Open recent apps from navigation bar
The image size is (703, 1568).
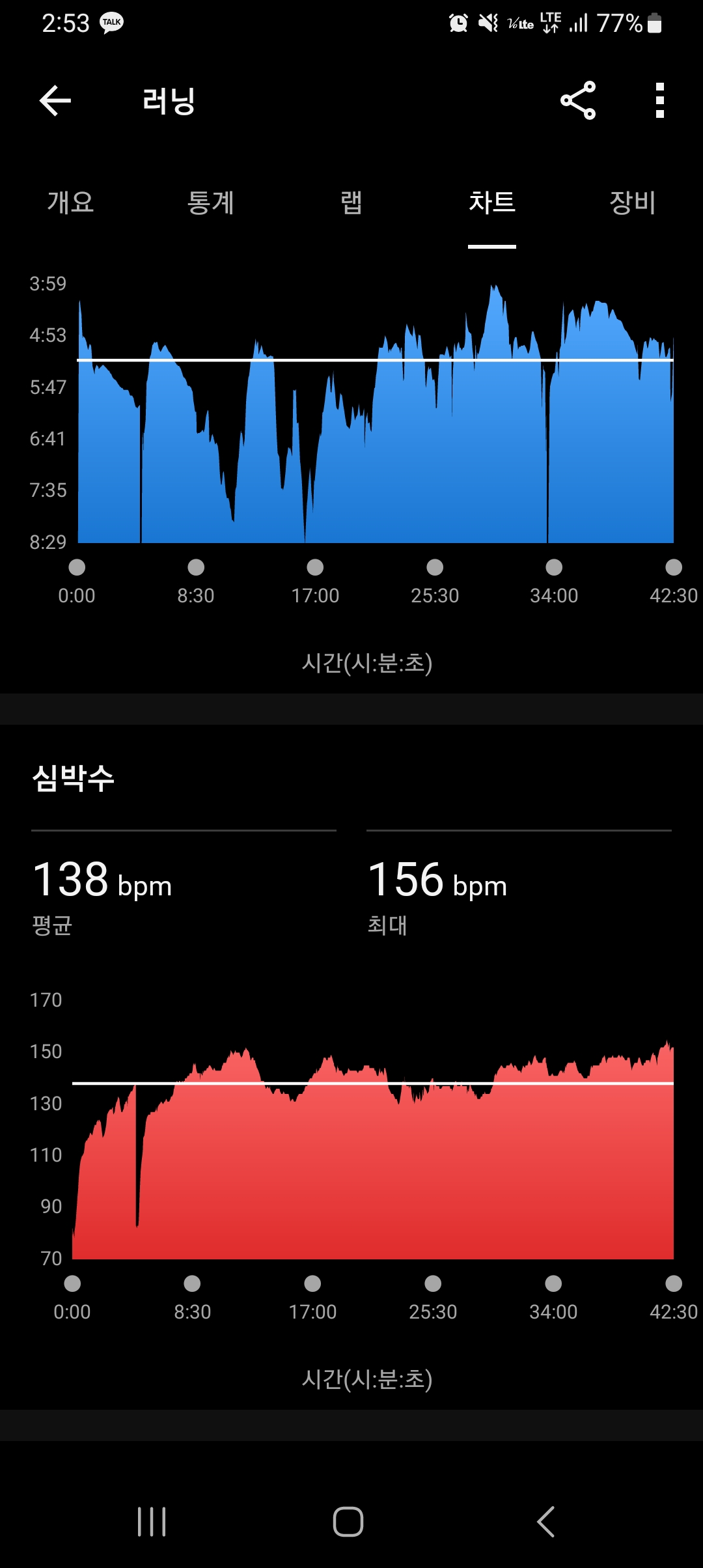(152, 1522)
